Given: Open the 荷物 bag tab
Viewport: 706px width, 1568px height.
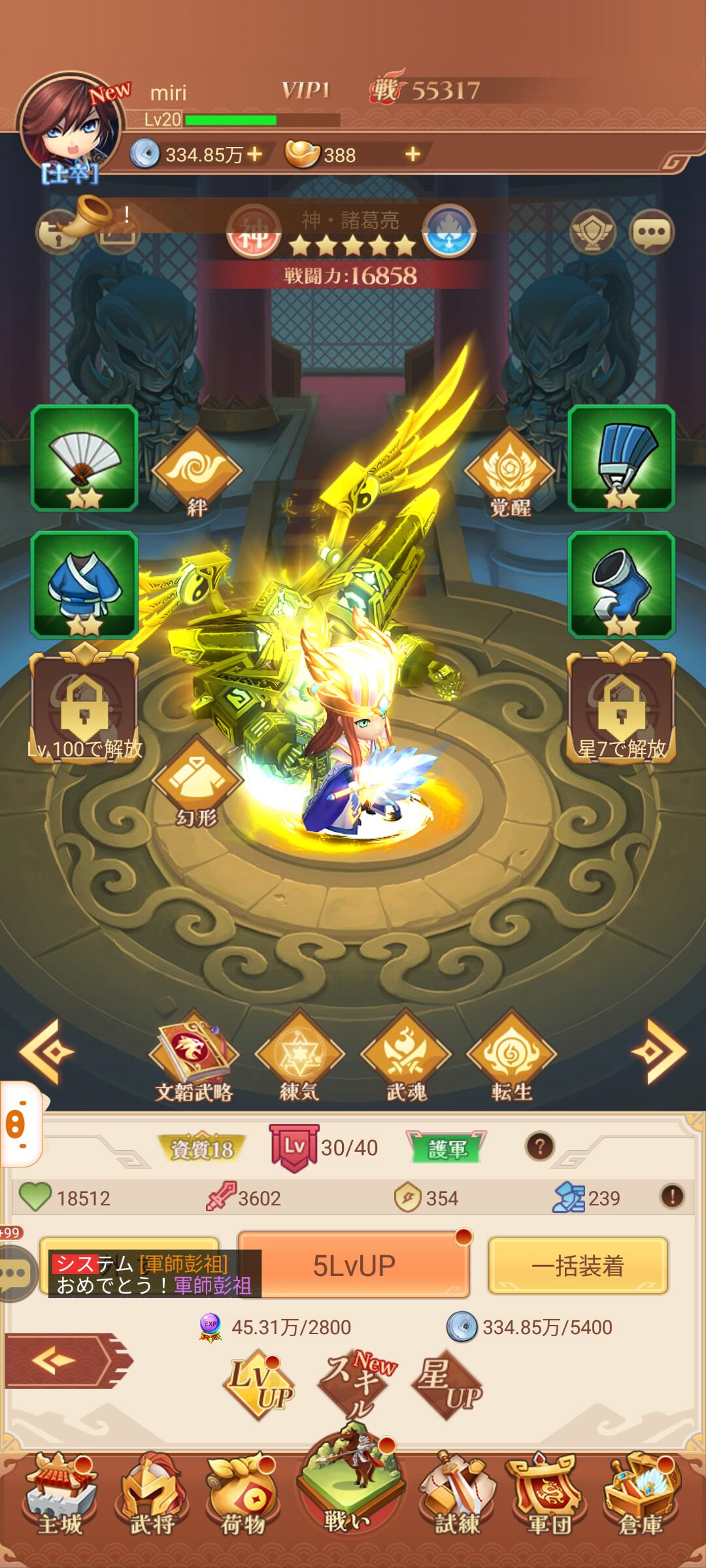Looking at the screenshot, I should [x=243, y=1496].
